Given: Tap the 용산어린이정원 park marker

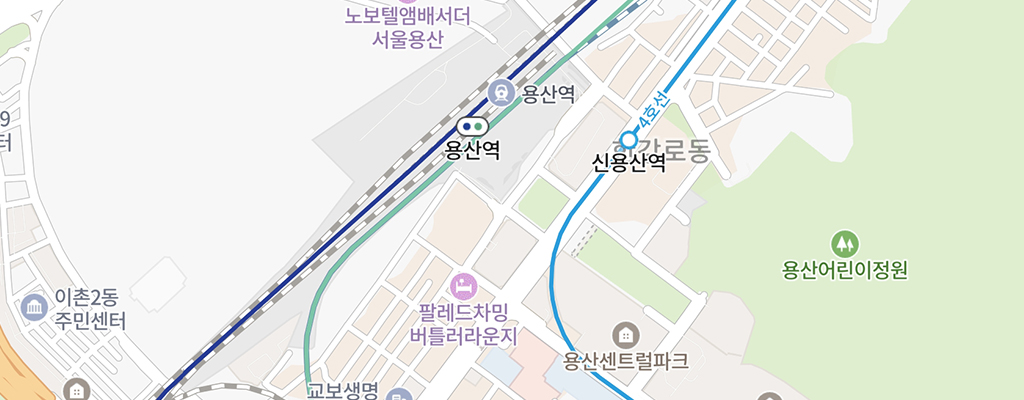Looking at the screenshot, I should pyautogui.click(x=845, y=243).
